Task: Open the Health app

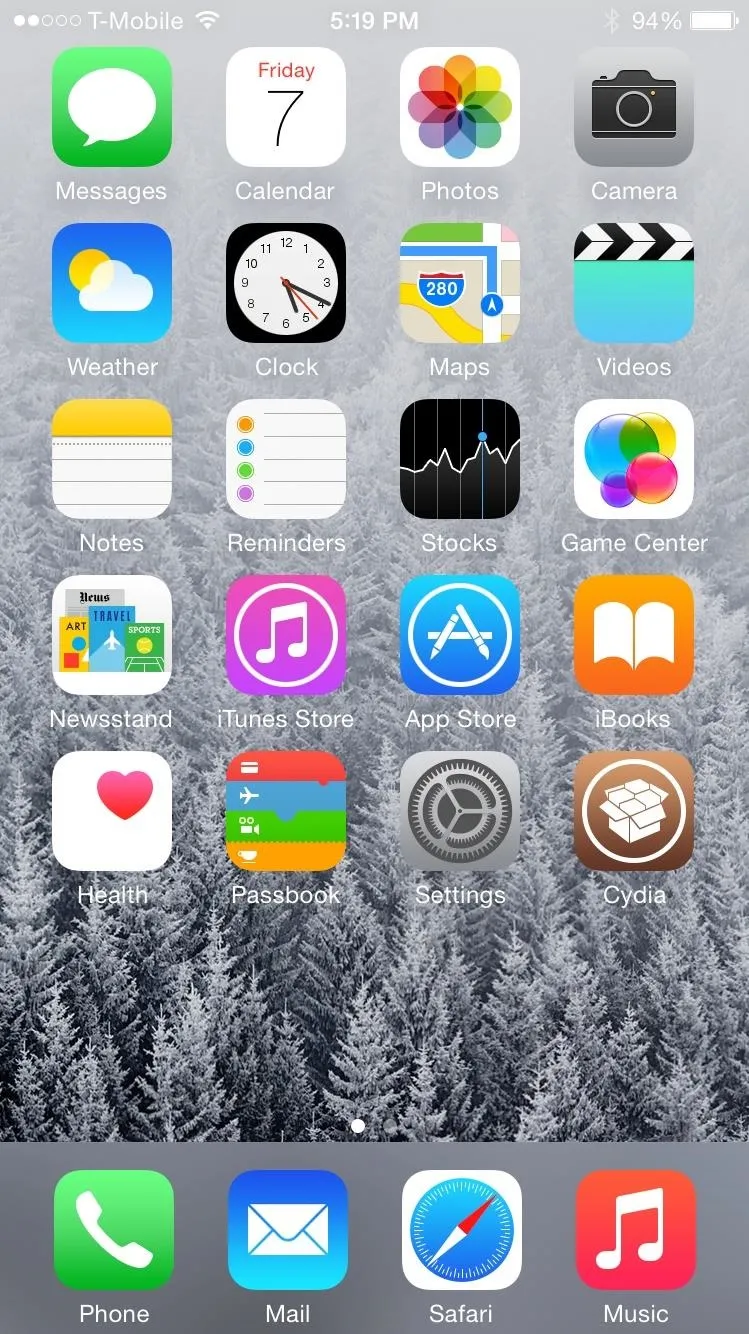Action: pyautogui.click(x=112, y=811)
